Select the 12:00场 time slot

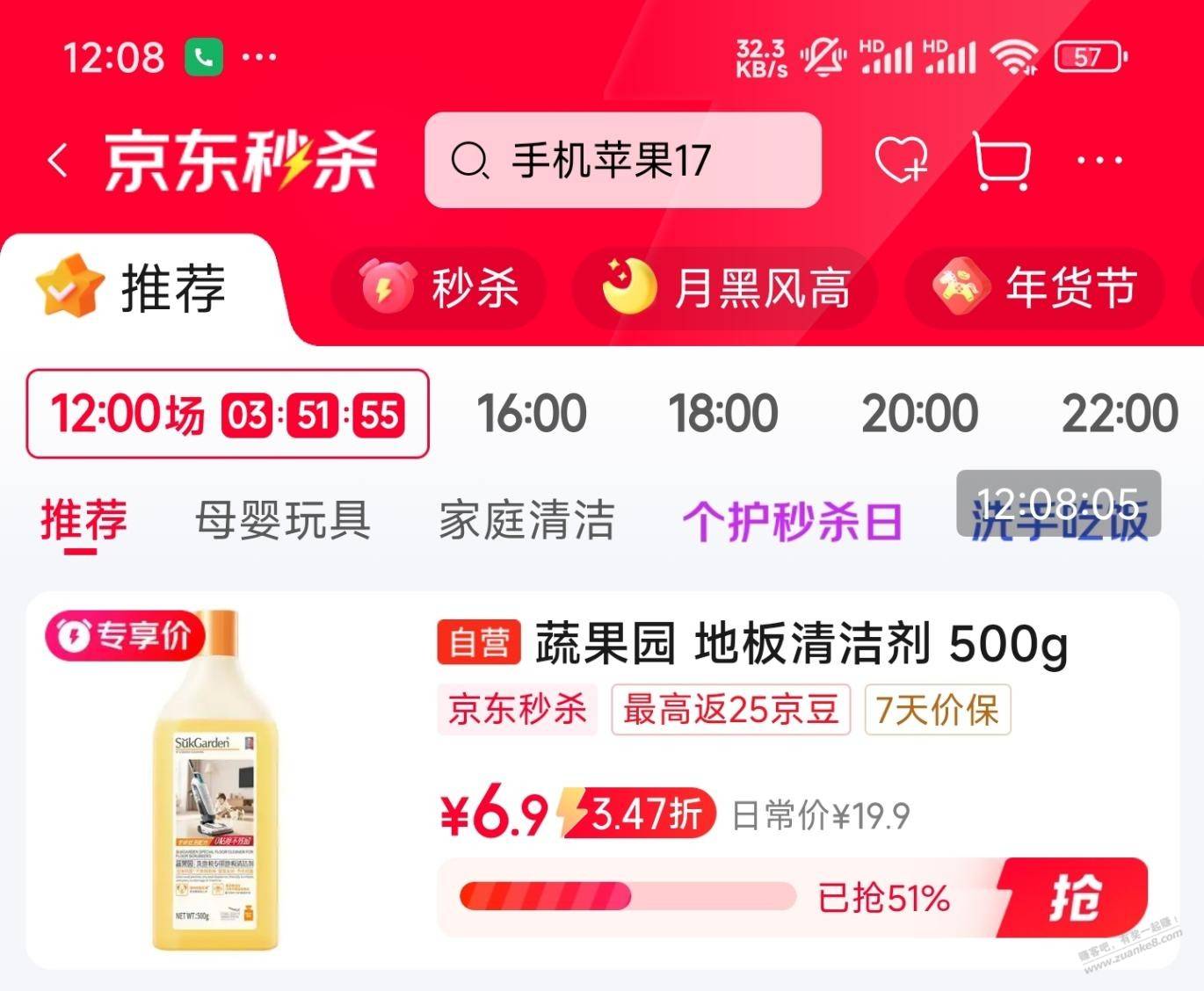point(227,414)
